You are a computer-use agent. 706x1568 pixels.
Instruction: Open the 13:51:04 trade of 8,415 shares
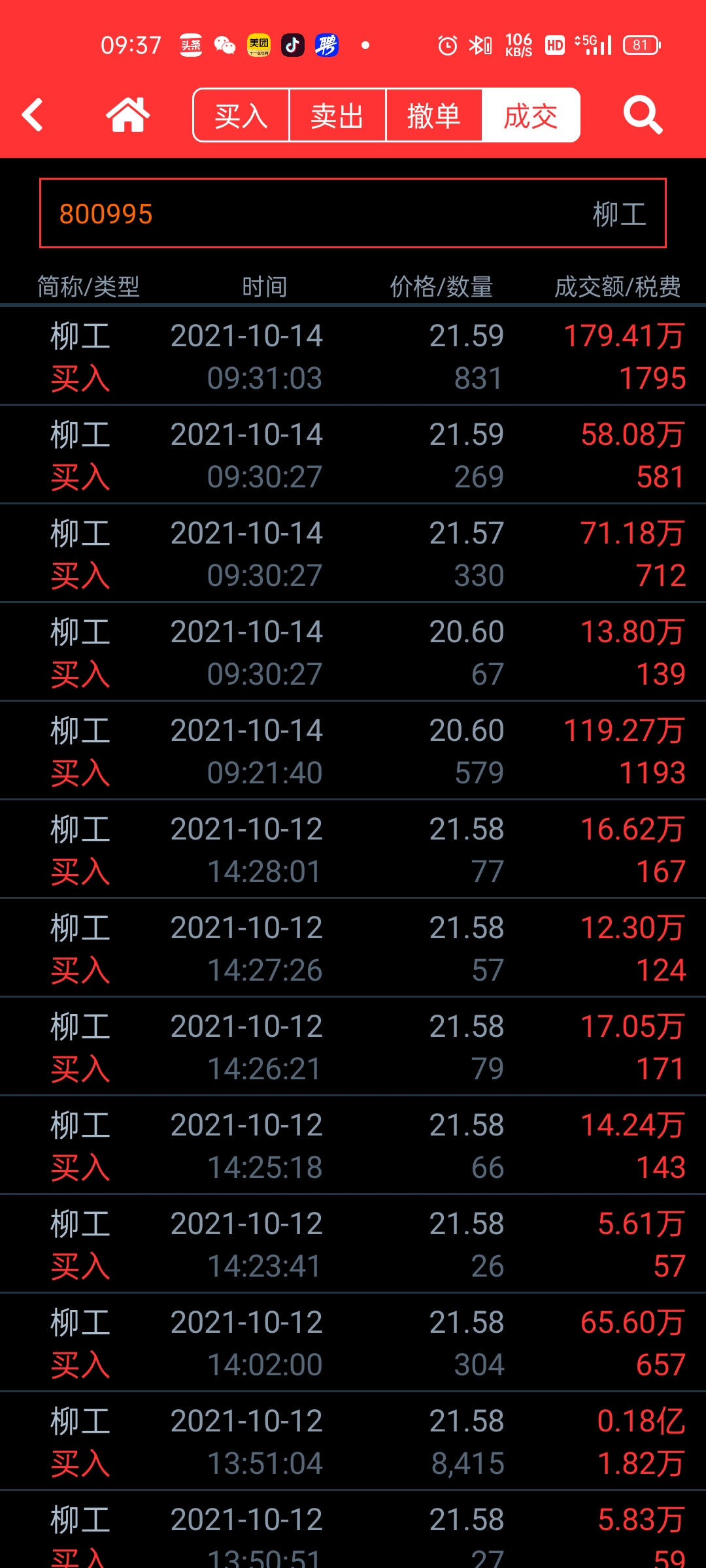(x=353, y=1441)
